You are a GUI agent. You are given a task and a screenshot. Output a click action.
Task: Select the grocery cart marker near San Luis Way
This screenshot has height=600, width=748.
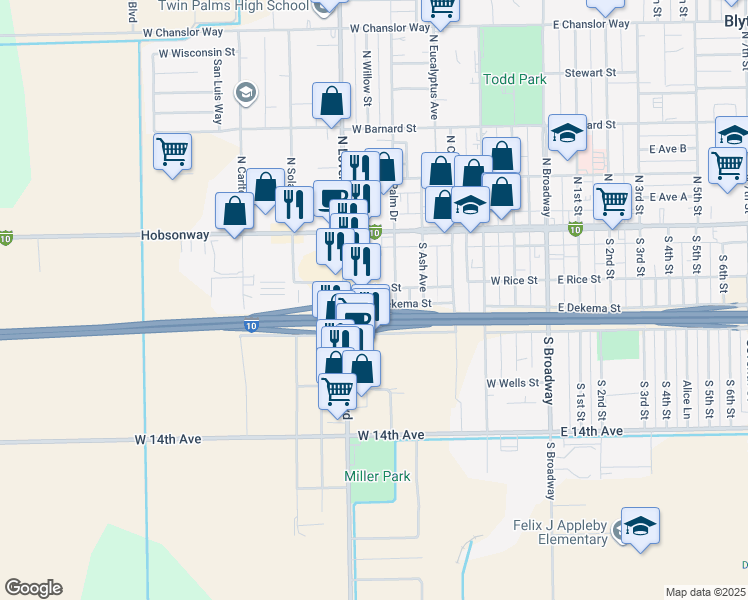click(x=172, y=153)
